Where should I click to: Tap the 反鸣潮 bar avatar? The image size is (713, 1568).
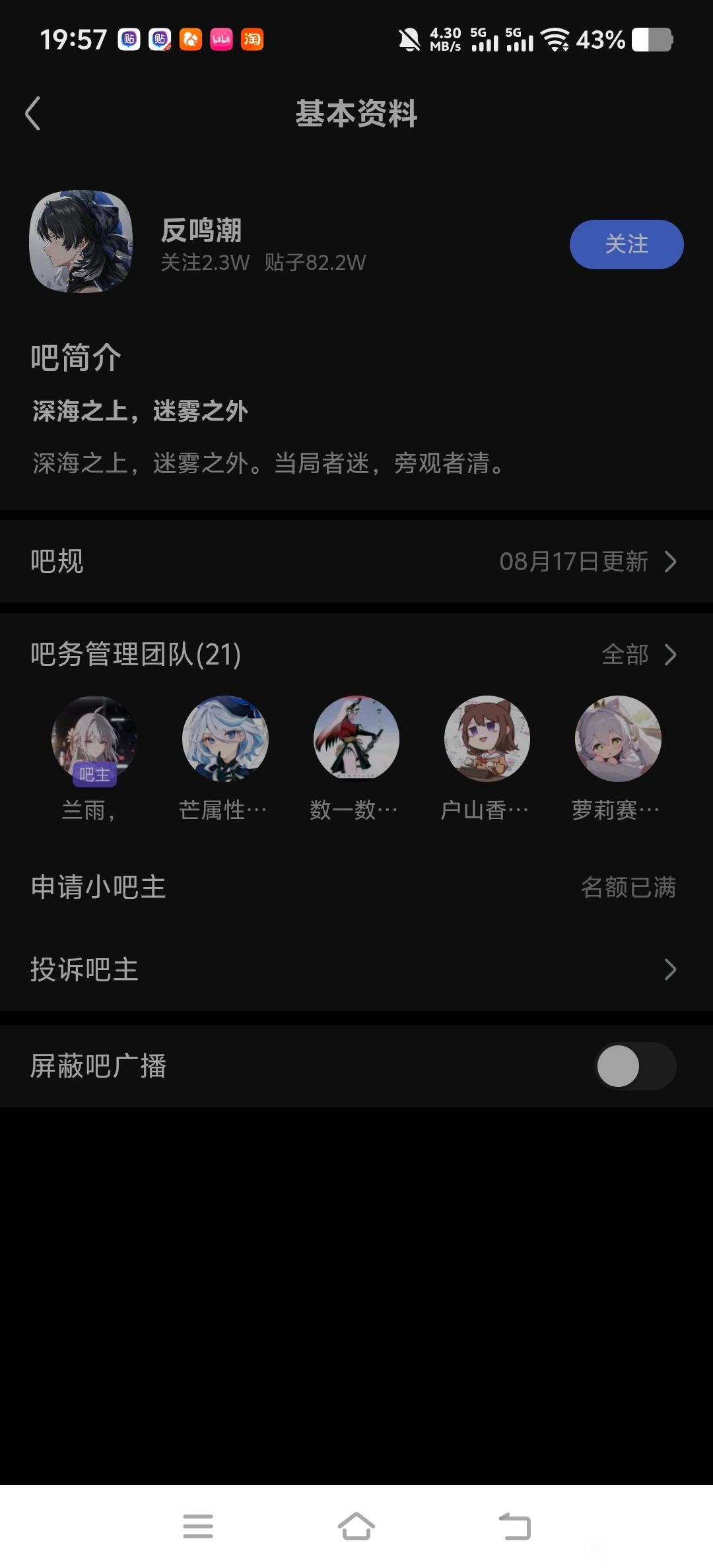[x=81, y=242]
